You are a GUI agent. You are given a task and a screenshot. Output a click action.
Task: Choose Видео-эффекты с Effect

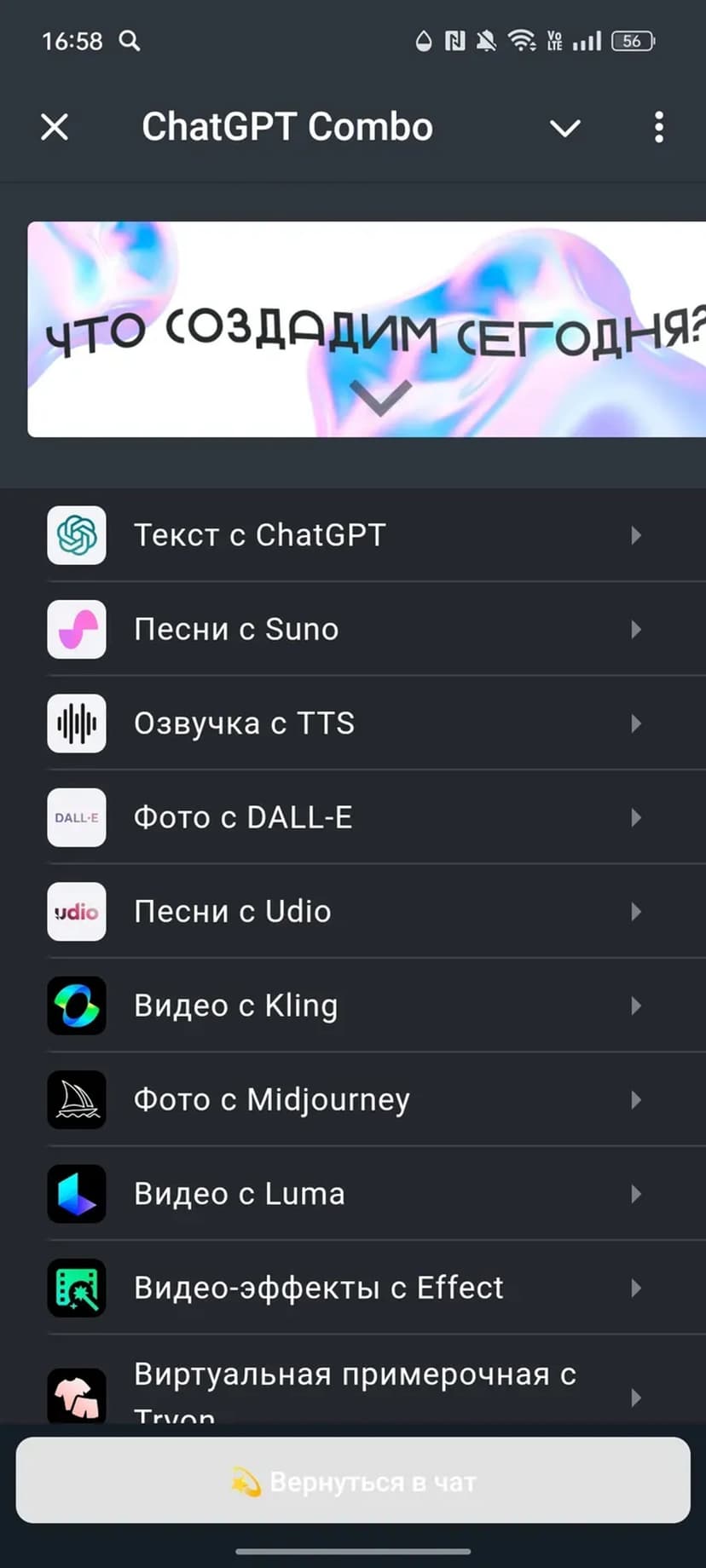point(341,1288)
